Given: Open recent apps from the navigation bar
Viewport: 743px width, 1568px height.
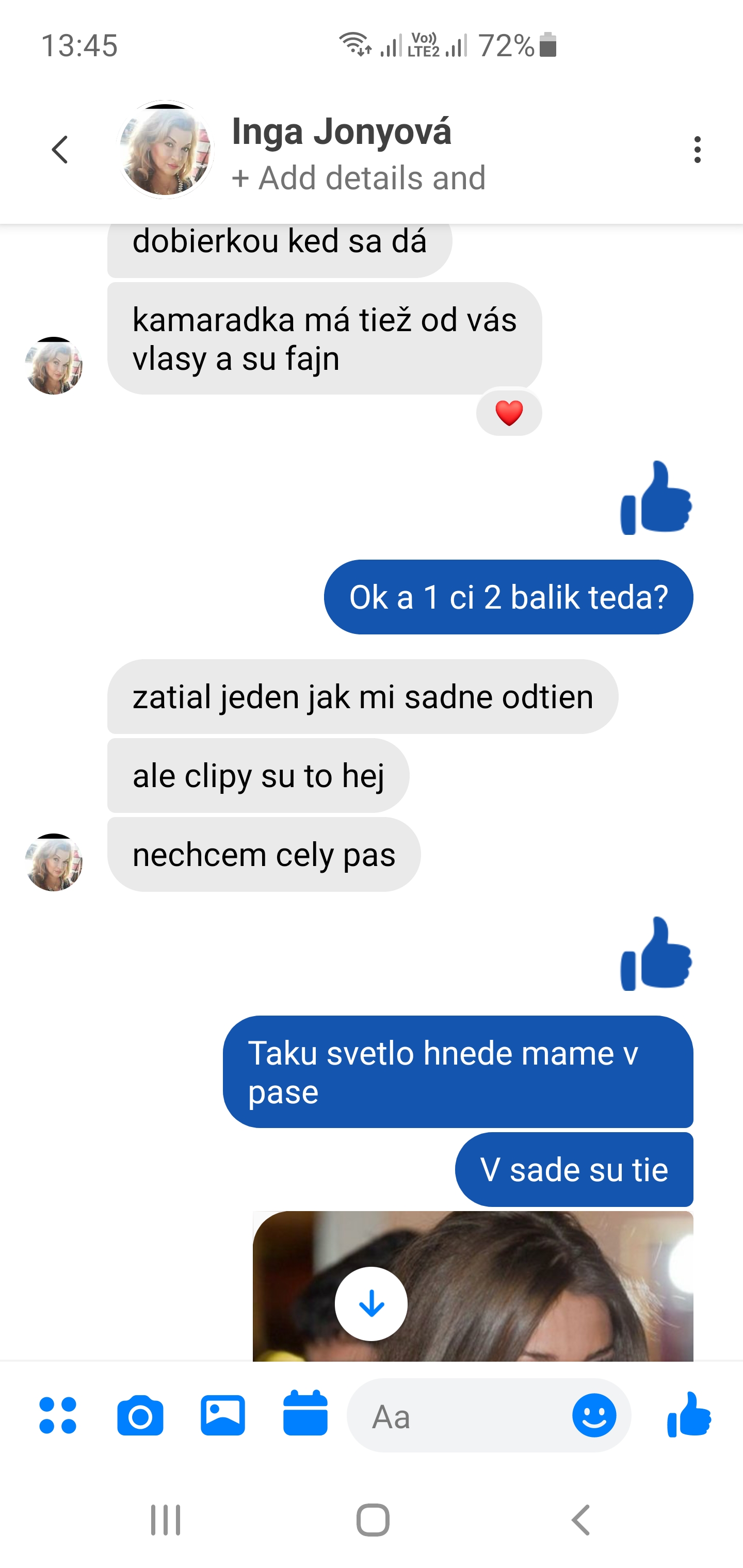Looking at the screenshot, I should tap(166, 1520).
